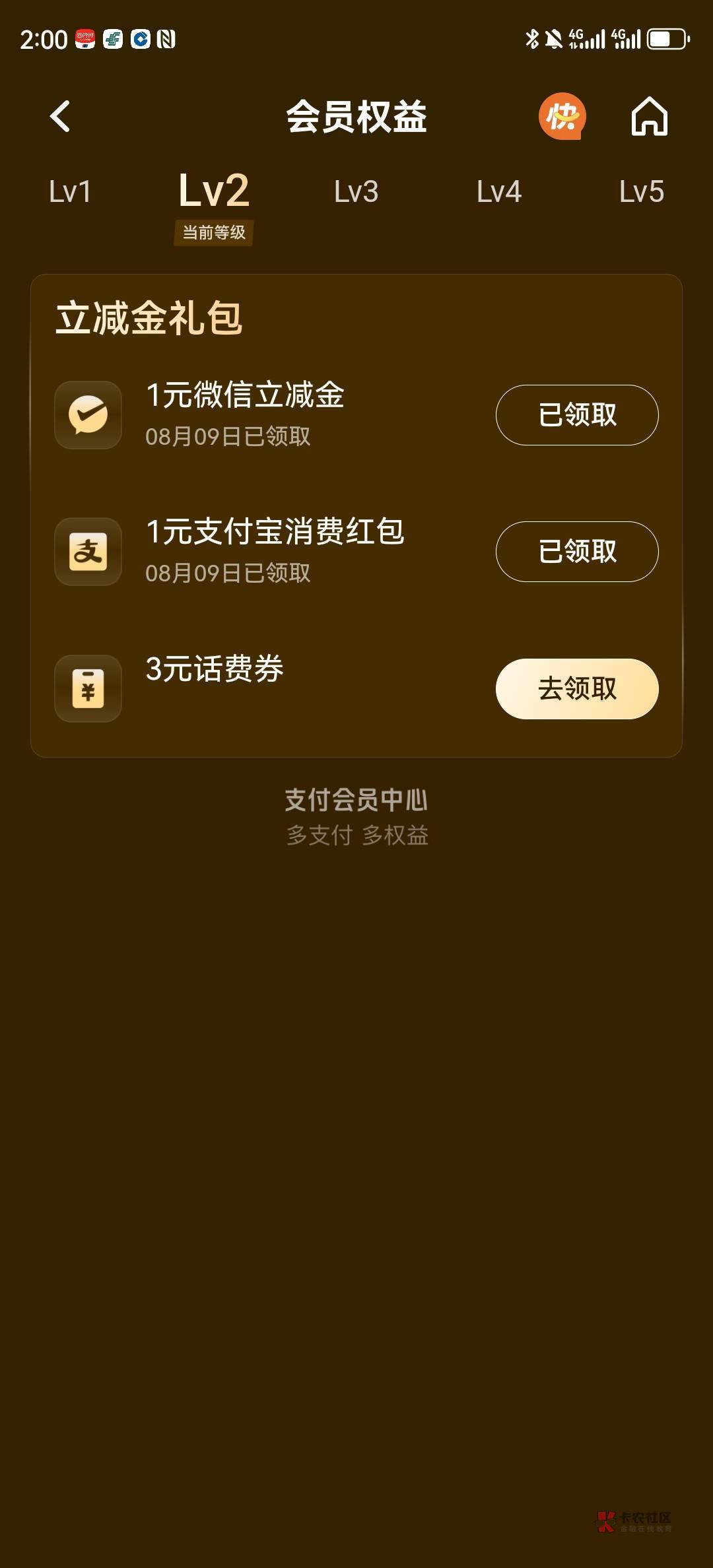713x1568 pixels.
Task: Go back using the top-left arrow
Action: (60, 117)
